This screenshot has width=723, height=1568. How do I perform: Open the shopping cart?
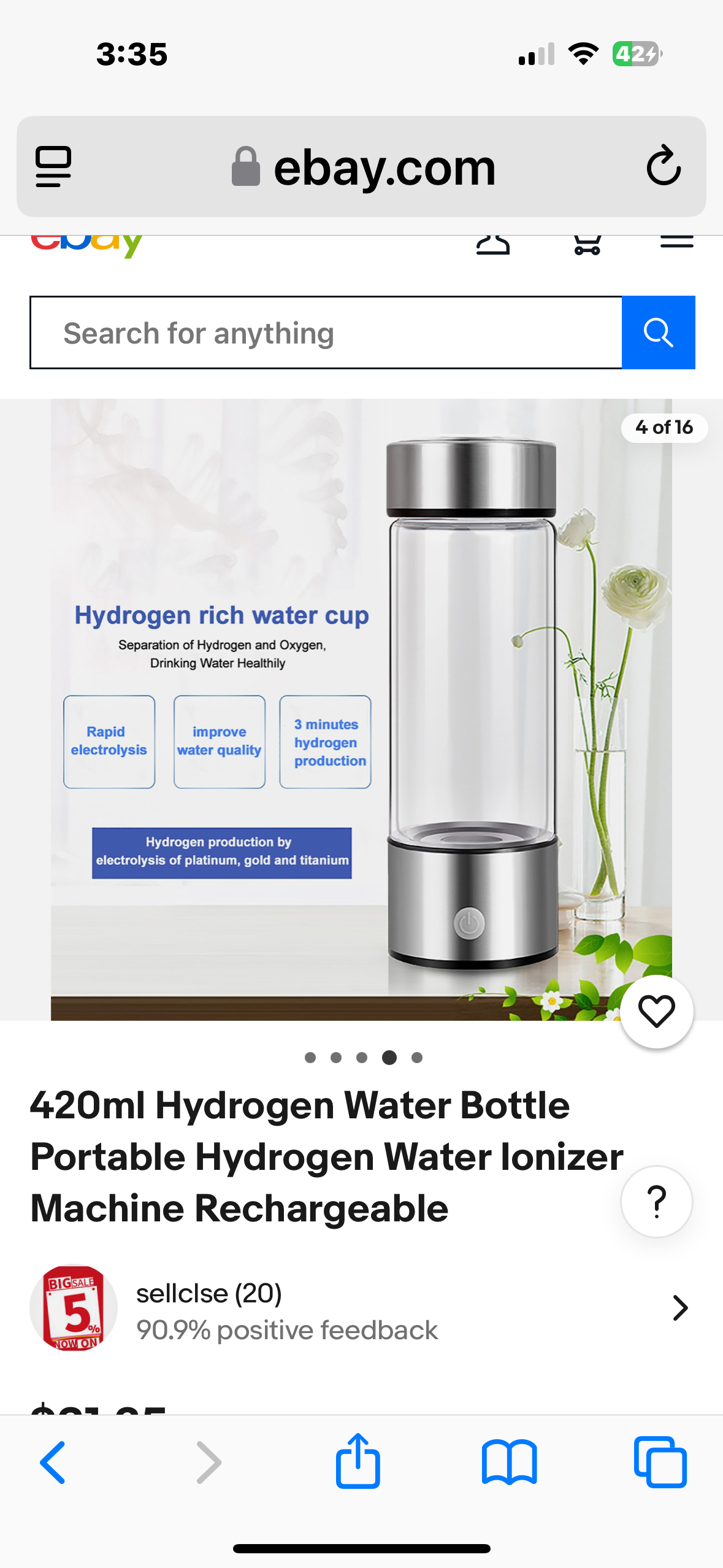(x=587, y=245)
